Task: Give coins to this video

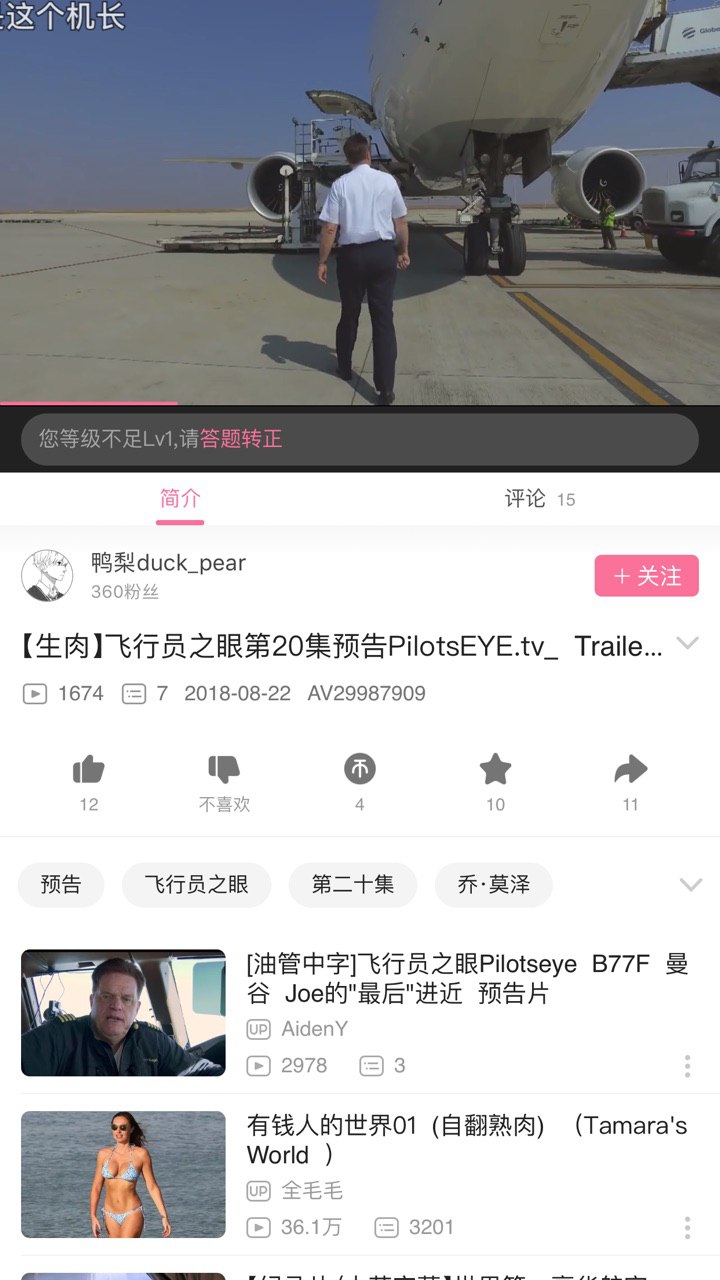Action: [360, 770]
